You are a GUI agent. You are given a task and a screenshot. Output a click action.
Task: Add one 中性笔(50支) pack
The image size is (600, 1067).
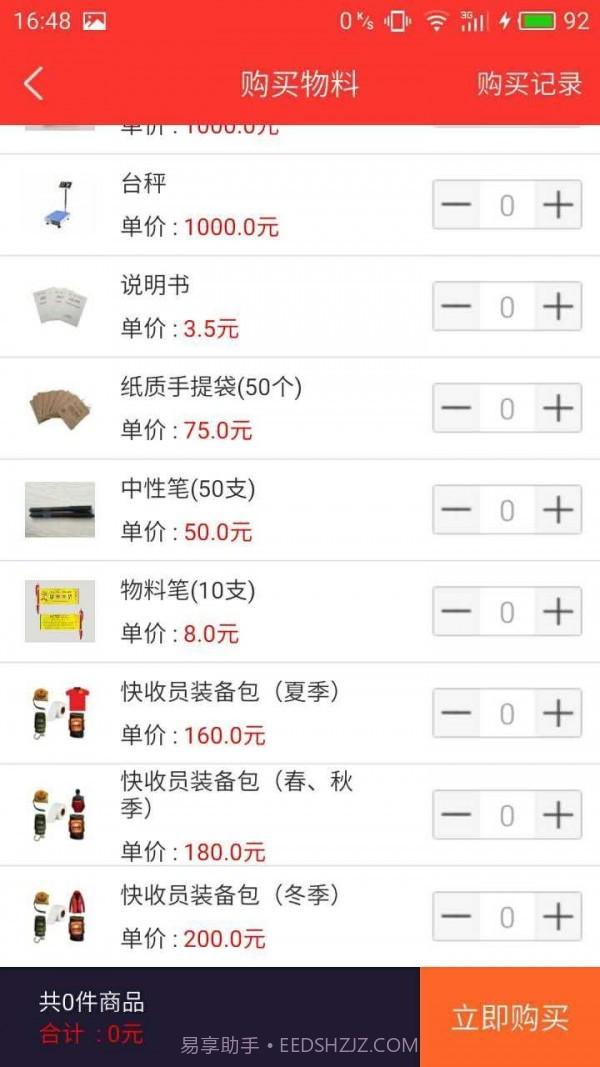click(x=558, y=510)
